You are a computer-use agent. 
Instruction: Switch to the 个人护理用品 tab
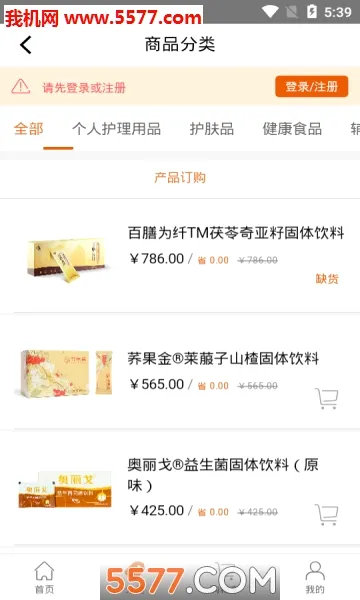click(116, 129)
